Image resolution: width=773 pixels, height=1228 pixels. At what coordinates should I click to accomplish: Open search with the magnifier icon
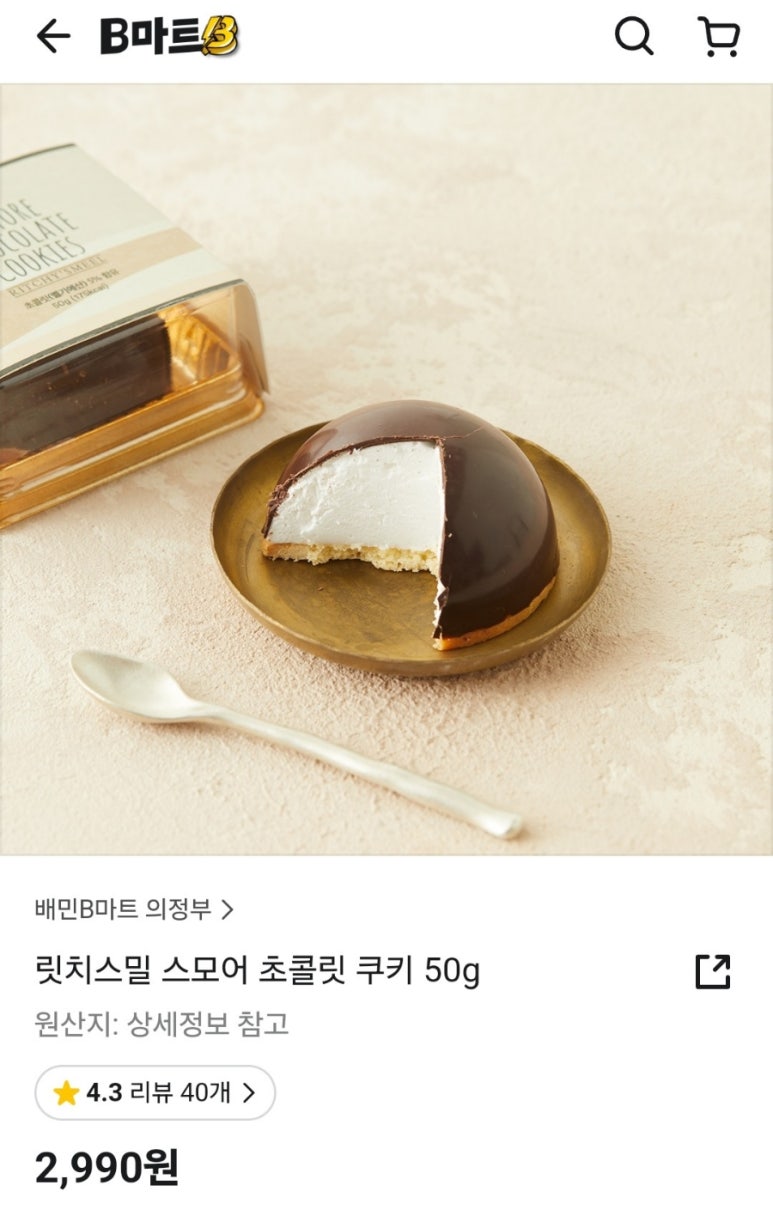tap(634, 37)
